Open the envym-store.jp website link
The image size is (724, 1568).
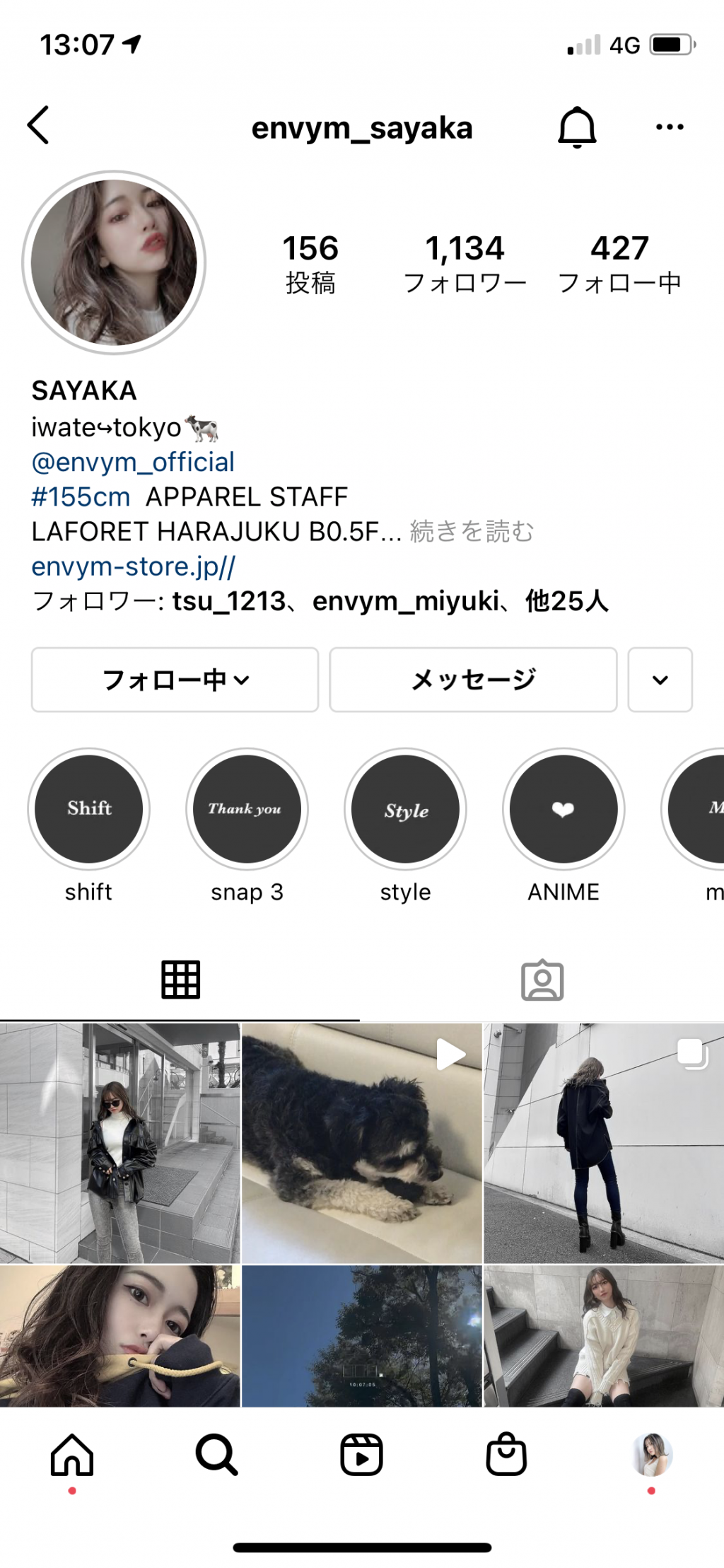tap(133, 567)
